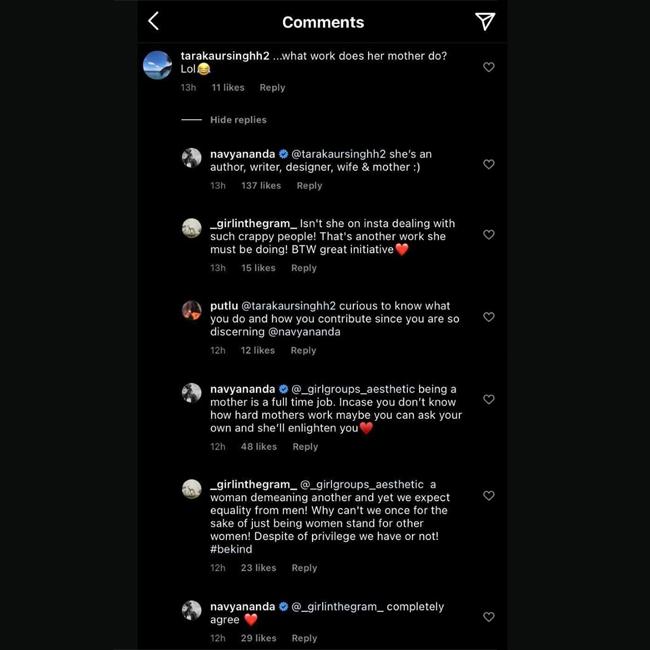
Task: Open the direct share paper plane icon
Action: coord(485,21)
